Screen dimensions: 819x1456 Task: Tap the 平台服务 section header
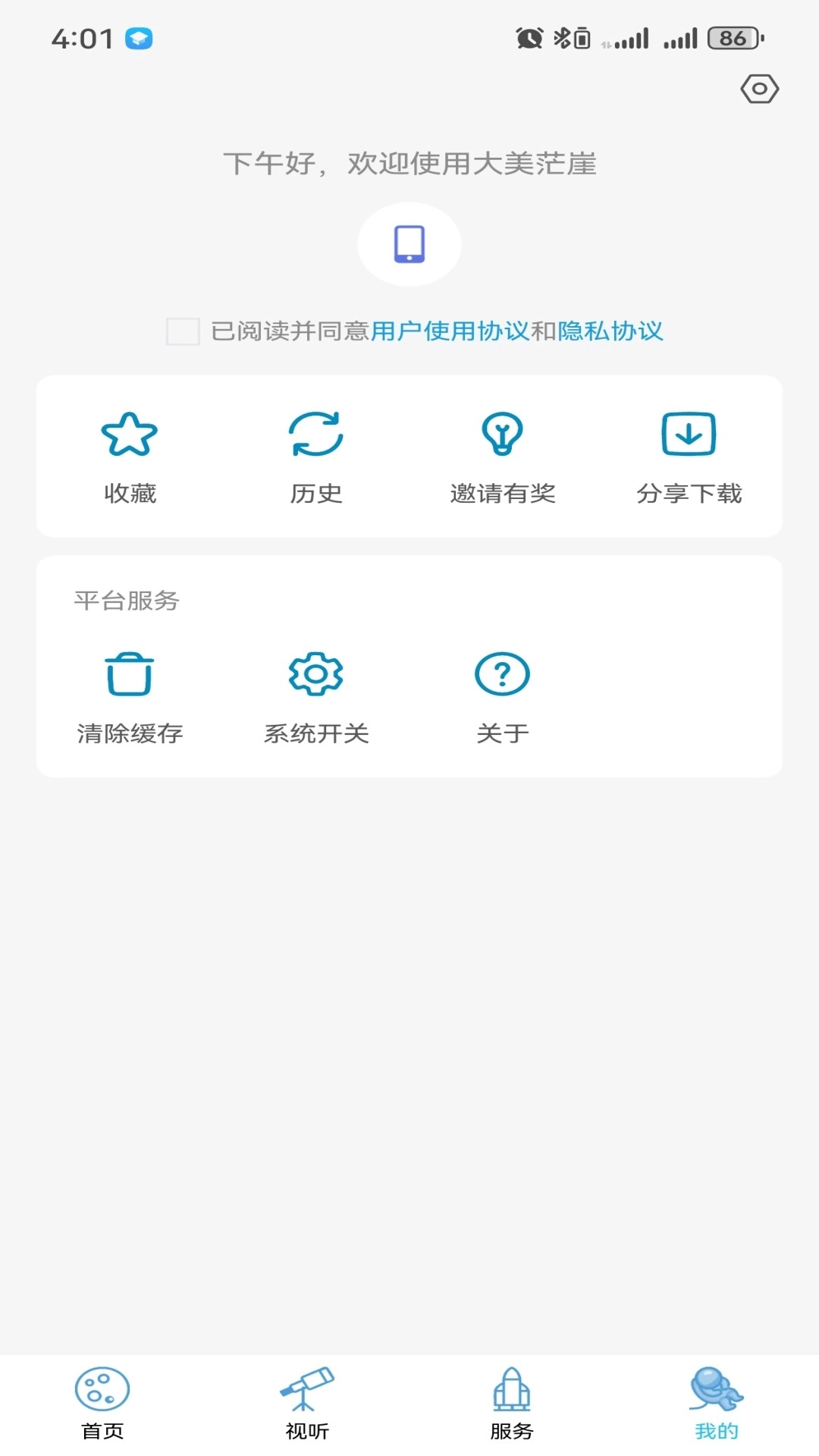(126, 600)
